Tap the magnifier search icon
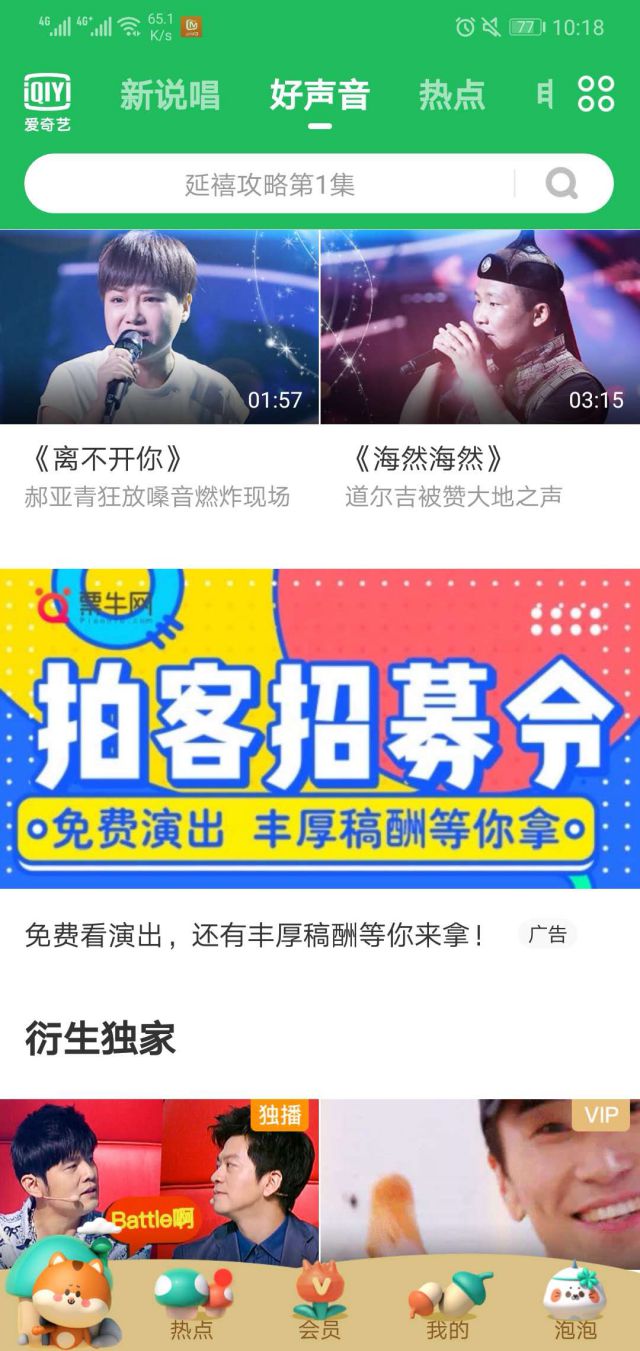640x1351 pixels. click(x=562, y=184)
